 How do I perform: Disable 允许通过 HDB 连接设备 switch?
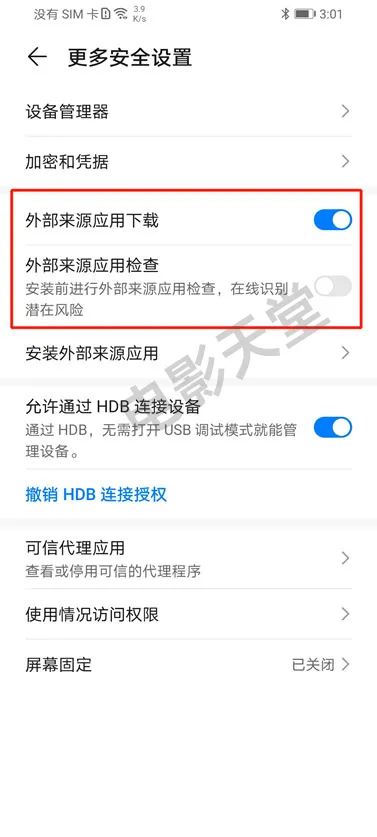coord(333,428)
